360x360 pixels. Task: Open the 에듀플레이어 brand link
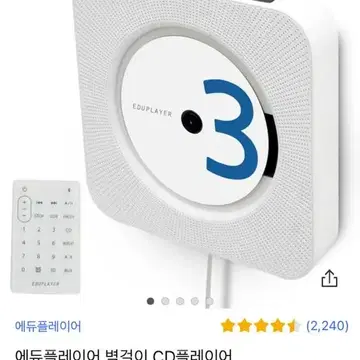[x=48, y=326]
